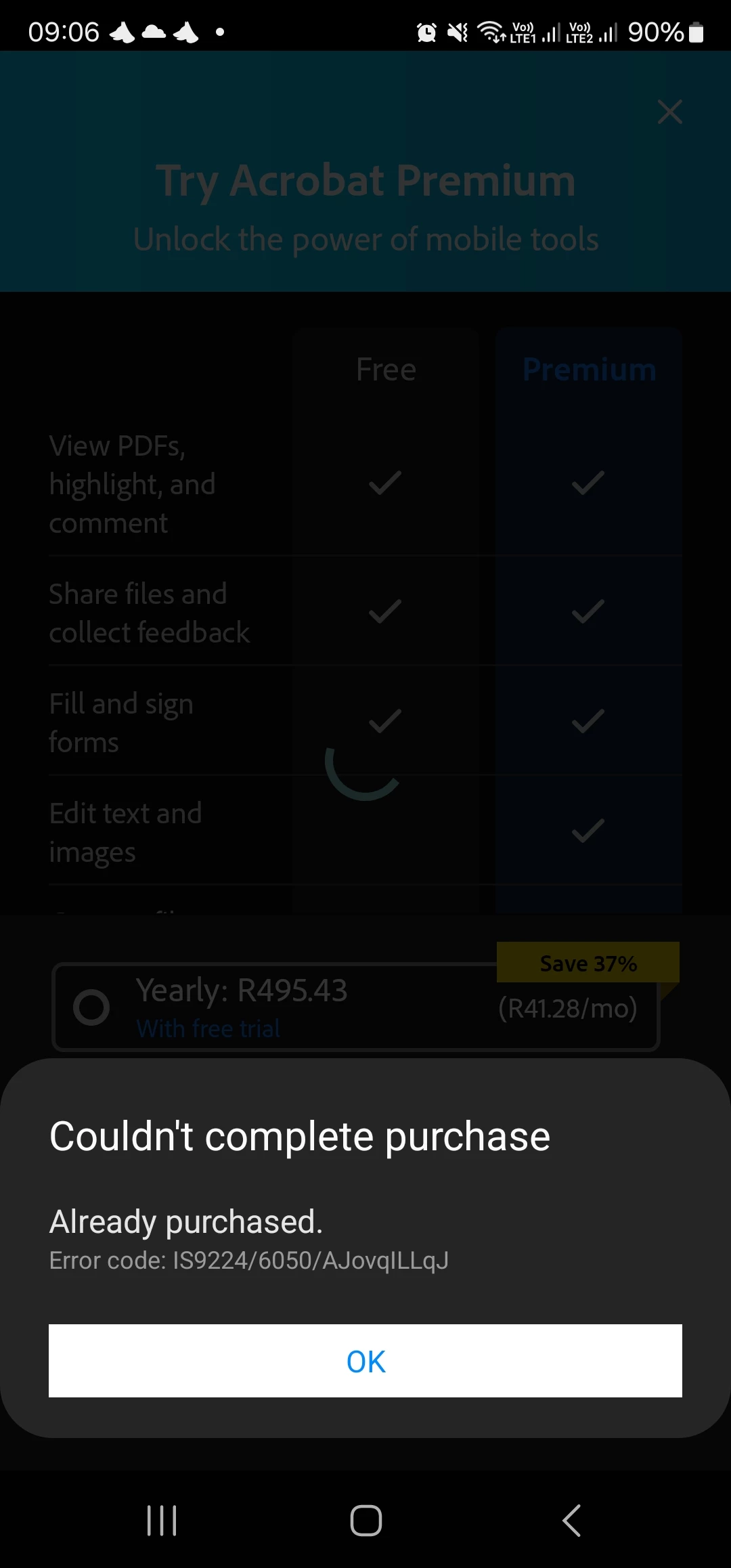
Task: Go to the home screen
Action: click(365, 1521)
